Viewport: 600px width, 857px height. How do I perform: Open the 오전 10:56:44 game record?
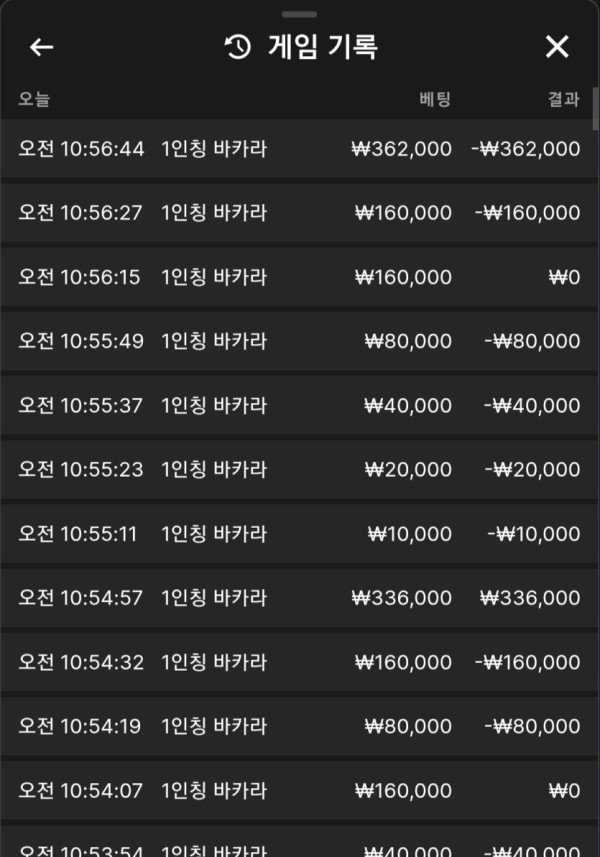(x=299, y=149)
